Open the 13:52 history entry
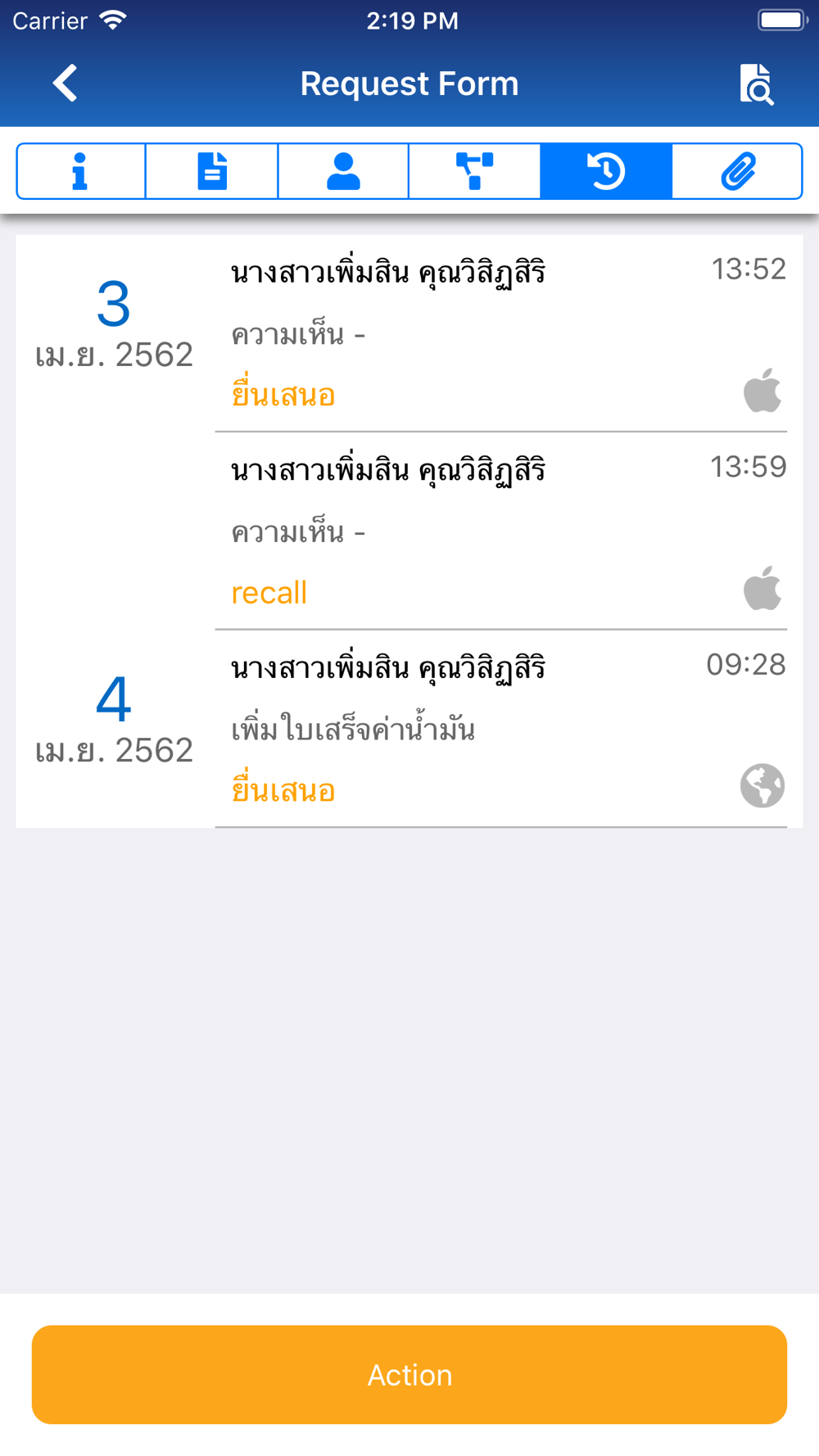 click(500, 333)
